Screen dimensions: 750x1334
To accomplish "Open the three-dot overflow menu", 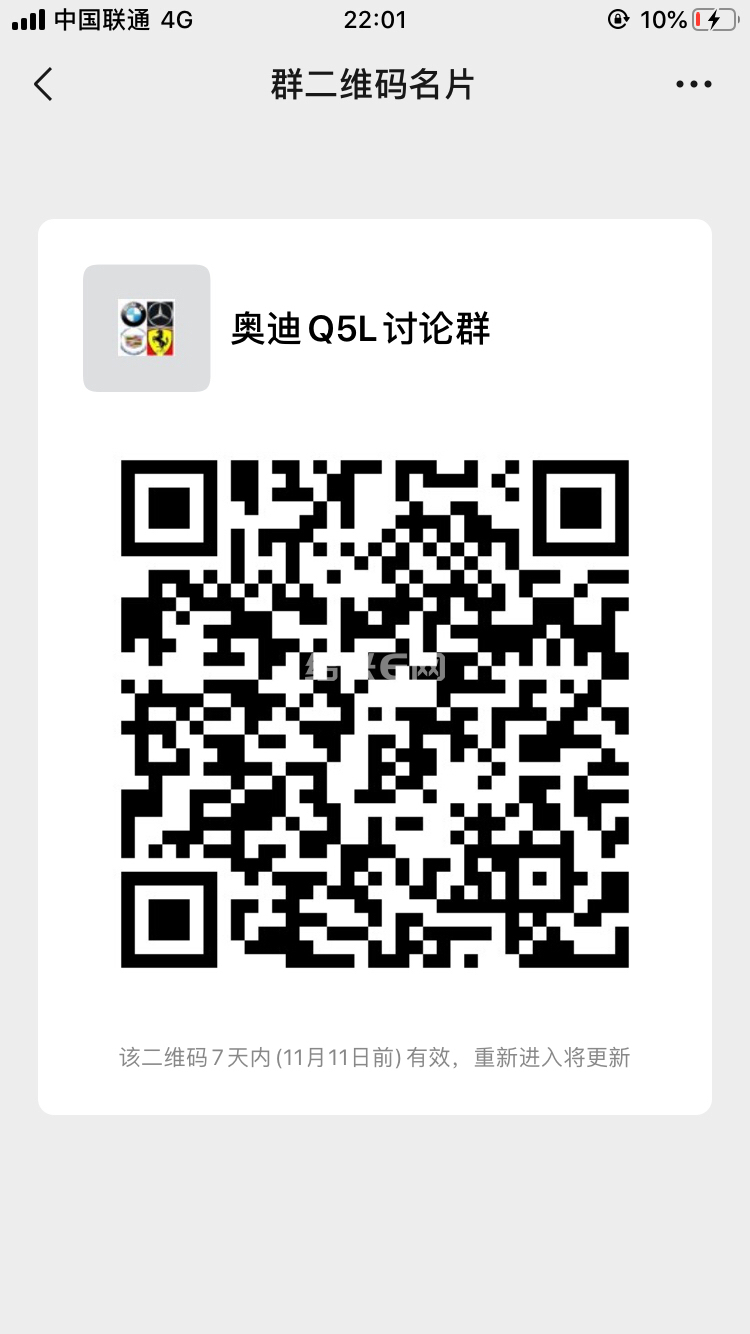I will tap(693, 85).
